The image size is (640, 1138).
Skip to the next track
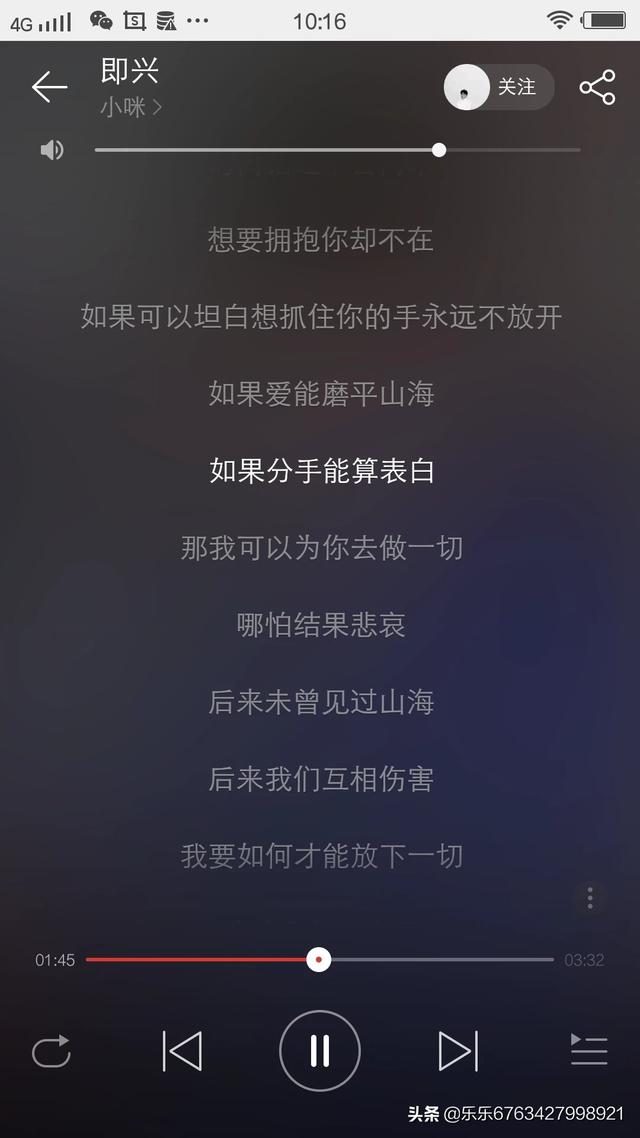459,1051
